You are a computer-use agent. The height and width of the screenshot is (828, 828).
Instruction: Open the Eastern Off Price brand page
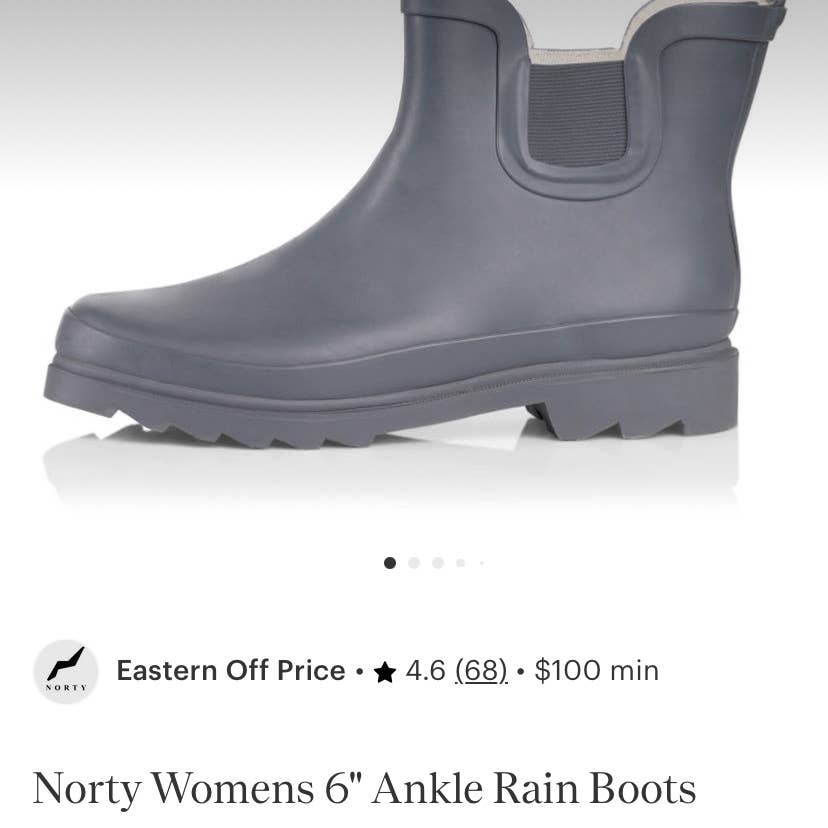click(x=231, y=671)
